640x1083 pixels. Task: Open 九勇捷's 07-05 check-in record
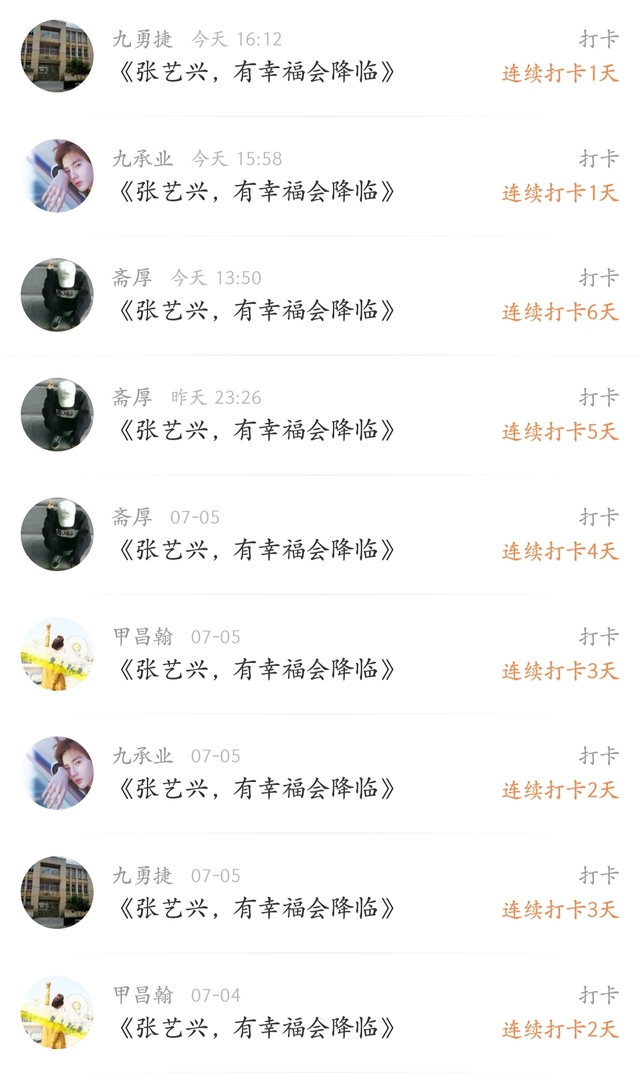pos(255,908)
